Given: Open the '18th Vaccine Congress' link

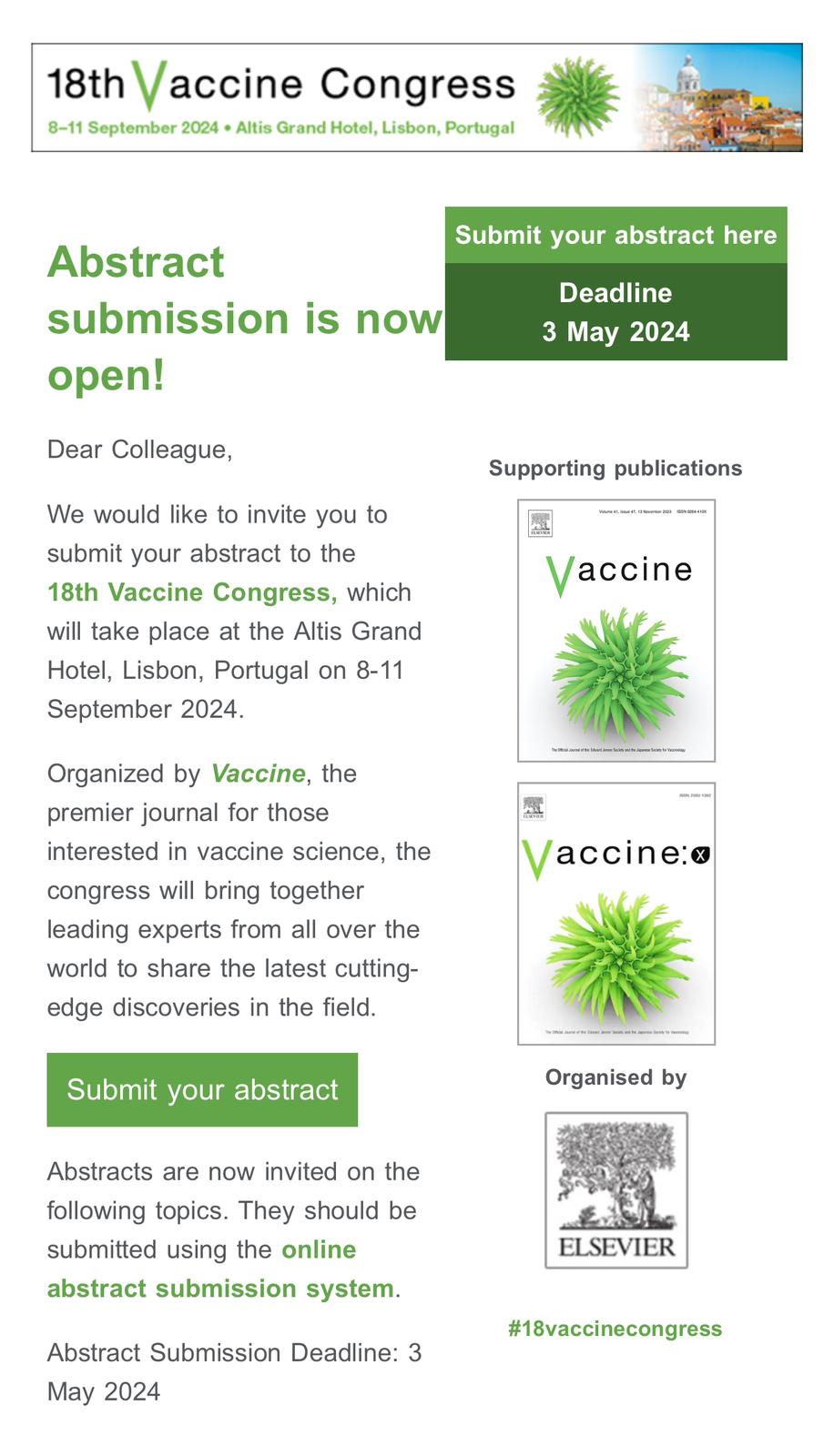Looking at the screenshot, I should tap(191, 592).
